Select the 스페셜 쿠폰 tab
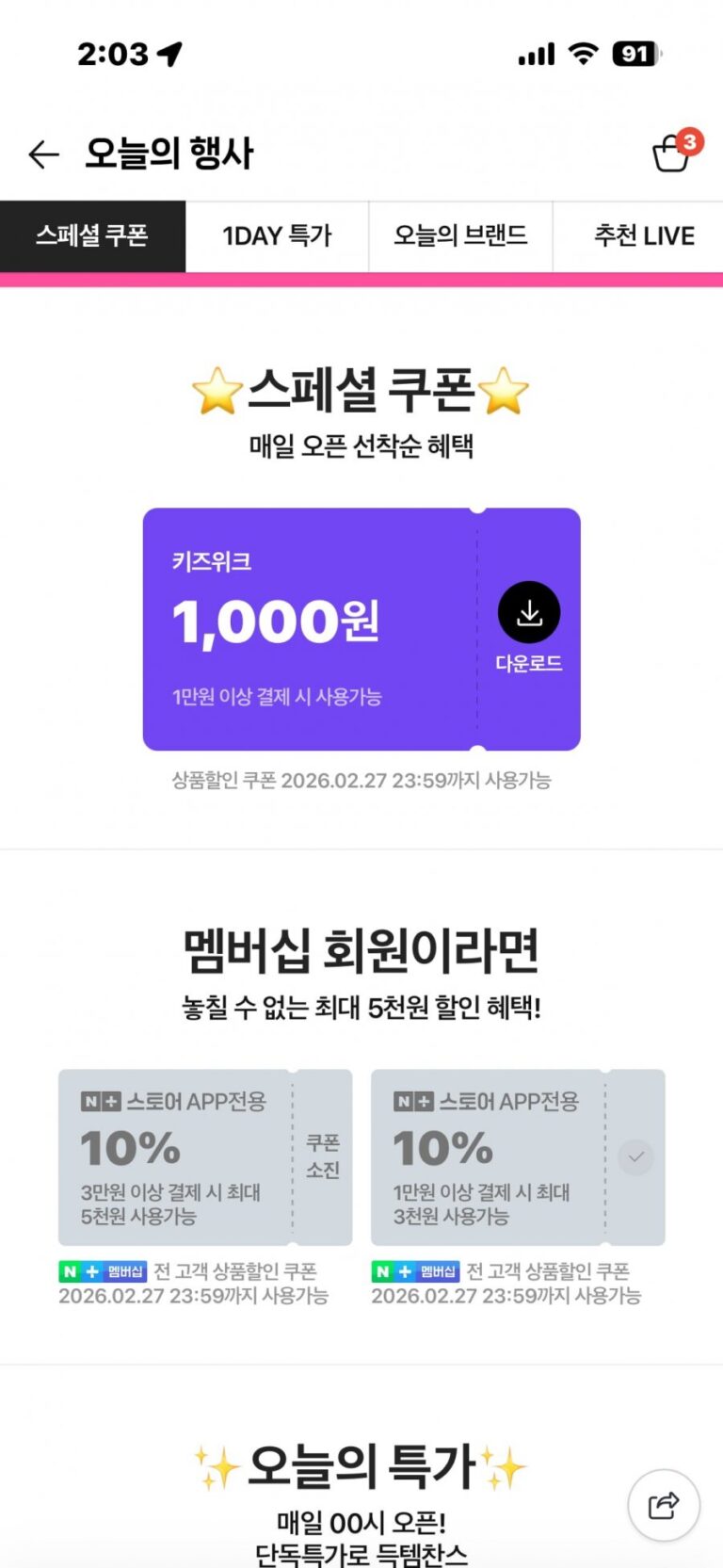The height and width of the screenshot is (1568, 723). [x=92, y=235]
